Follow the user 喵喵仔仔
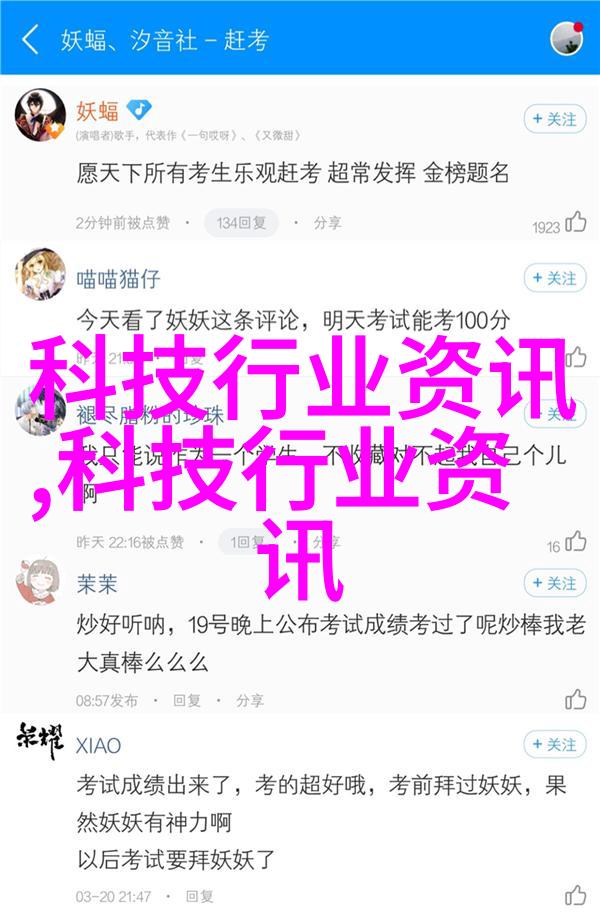600x915 pixels. pyautogui.click(x=554, y=278)
